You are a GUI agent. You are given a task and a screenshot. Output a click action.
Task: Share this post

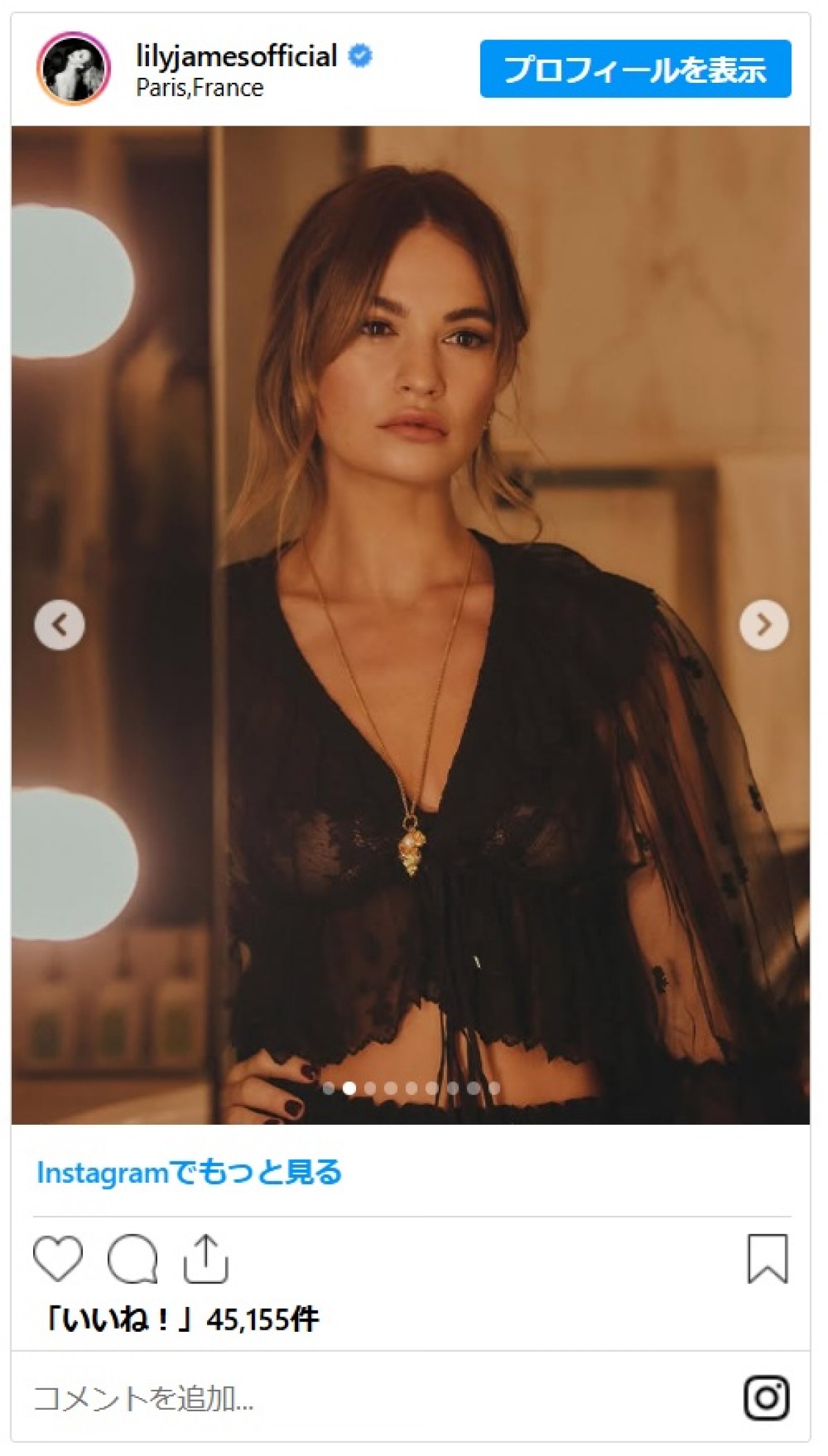pos(206,1259)
